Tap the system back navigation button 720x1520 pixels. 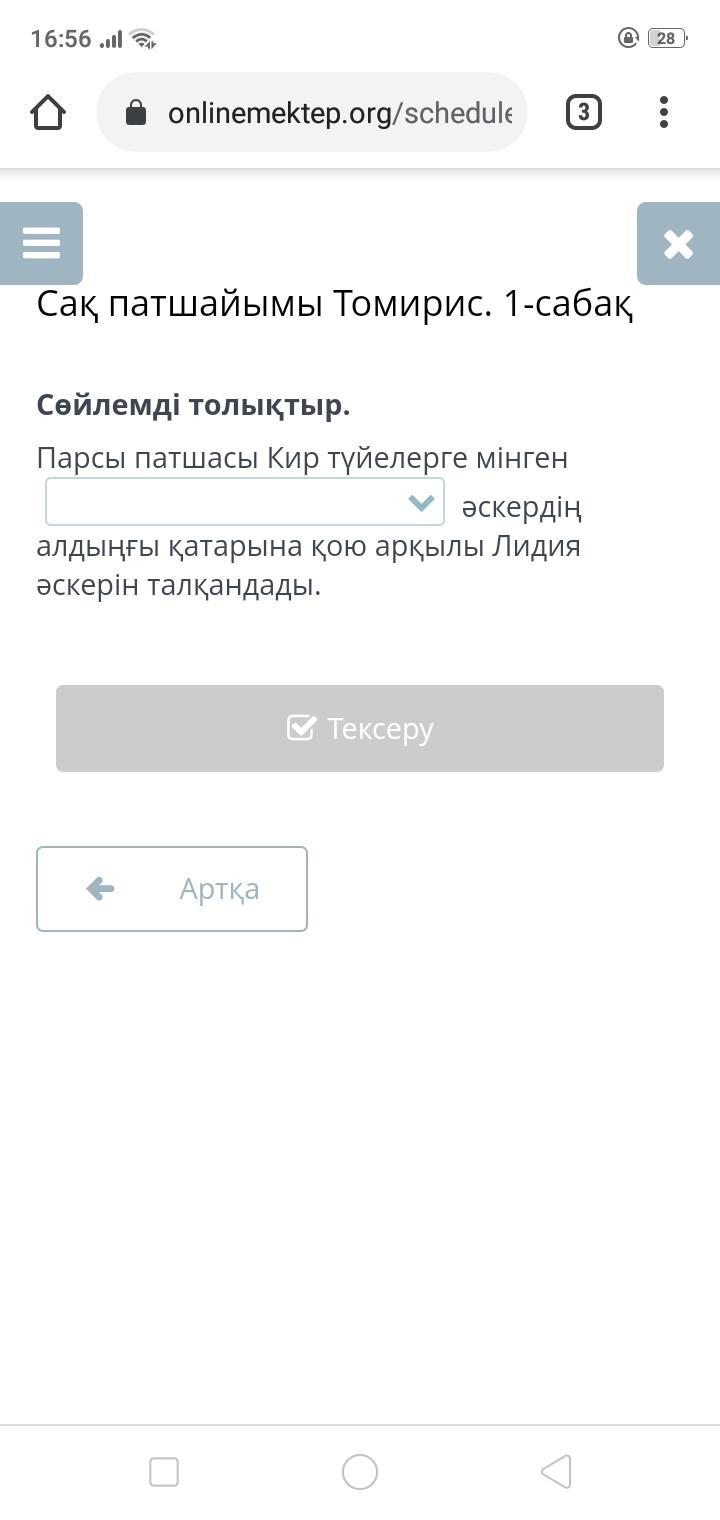[556, 1471]
